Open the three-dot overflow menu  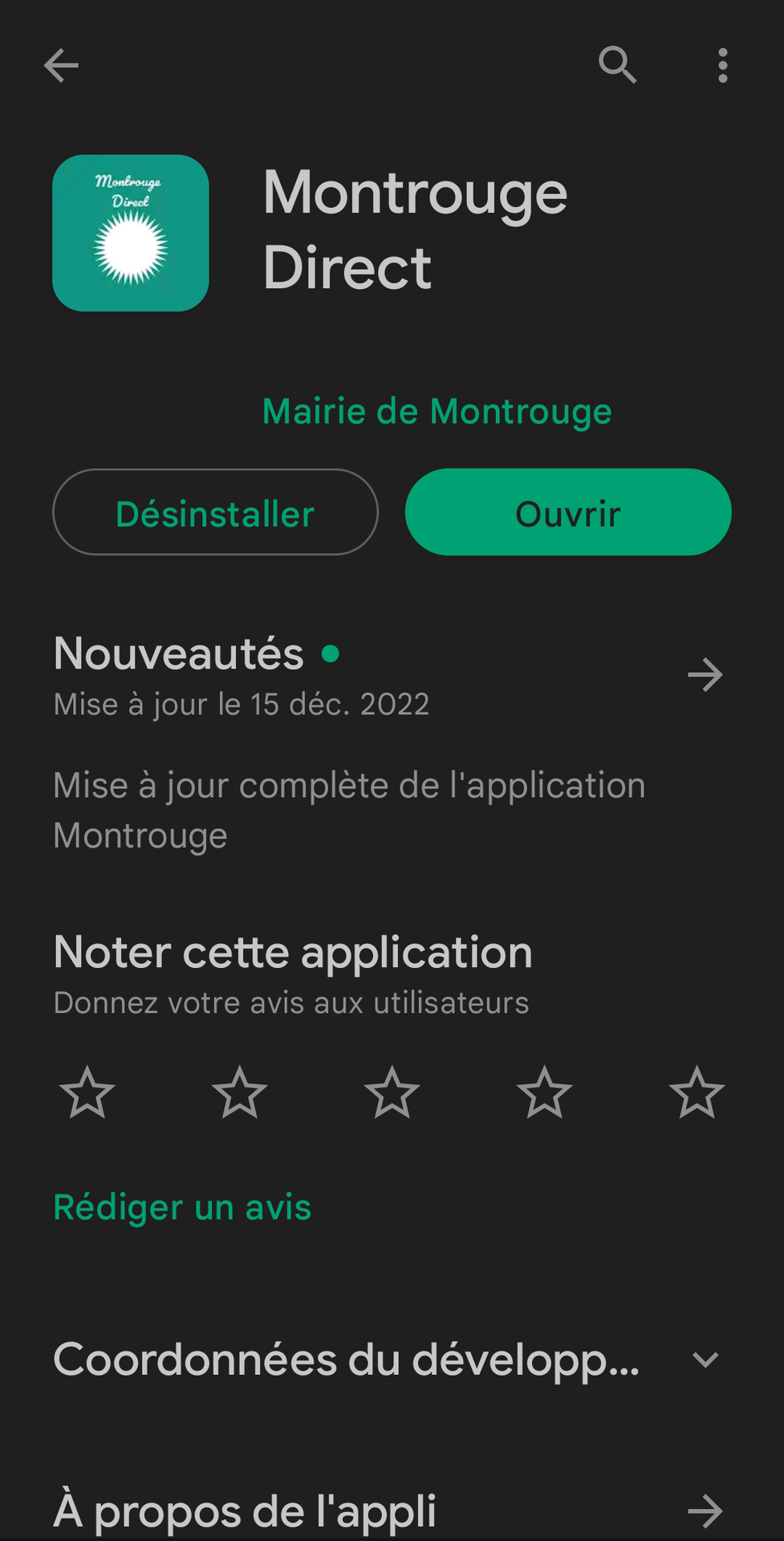[x=723, y=65]
